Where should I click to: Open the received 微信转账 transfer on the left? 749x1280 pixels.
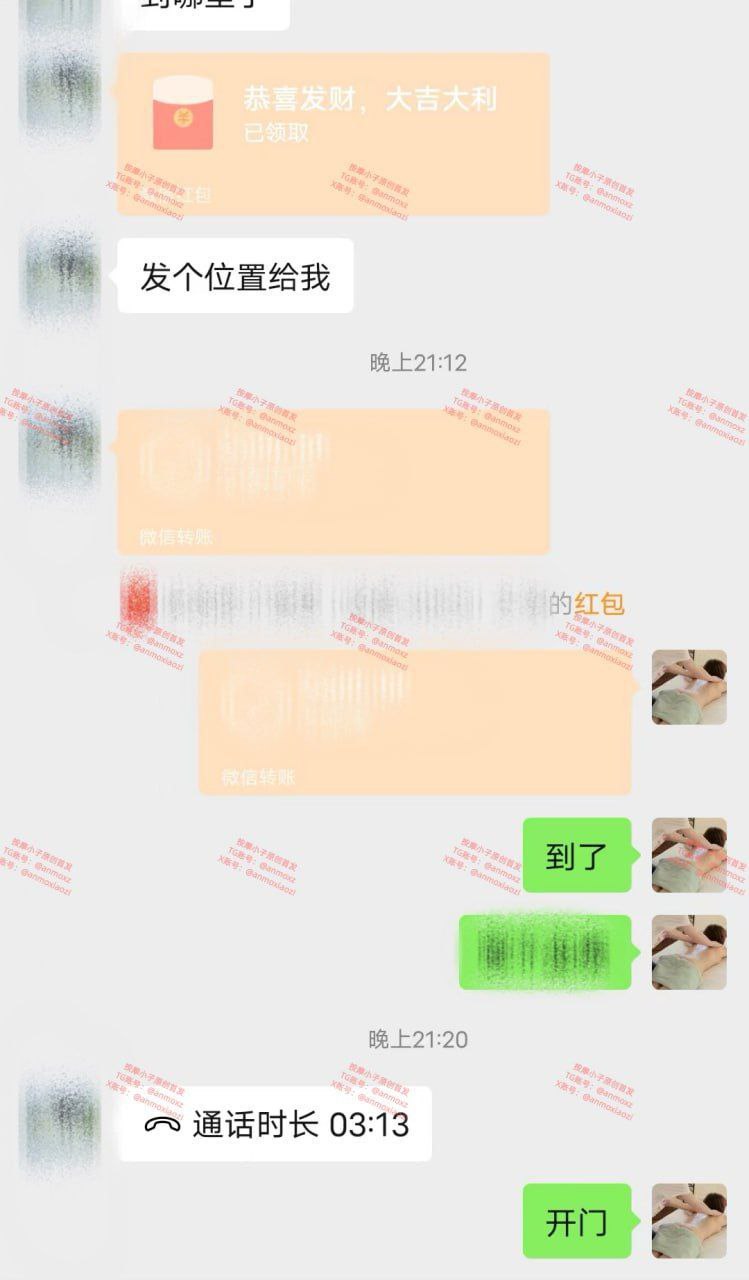click(x=334, y=481)
